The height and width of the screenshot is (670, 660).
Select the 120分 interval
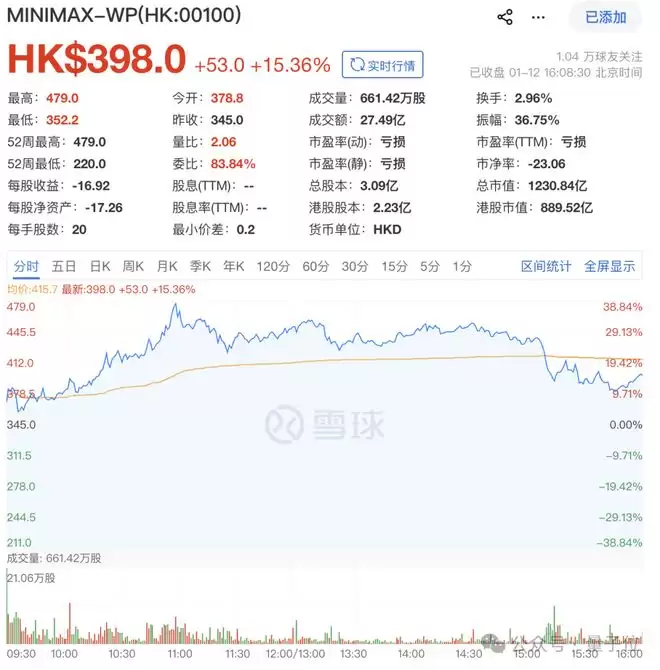[x=271, y=266]
